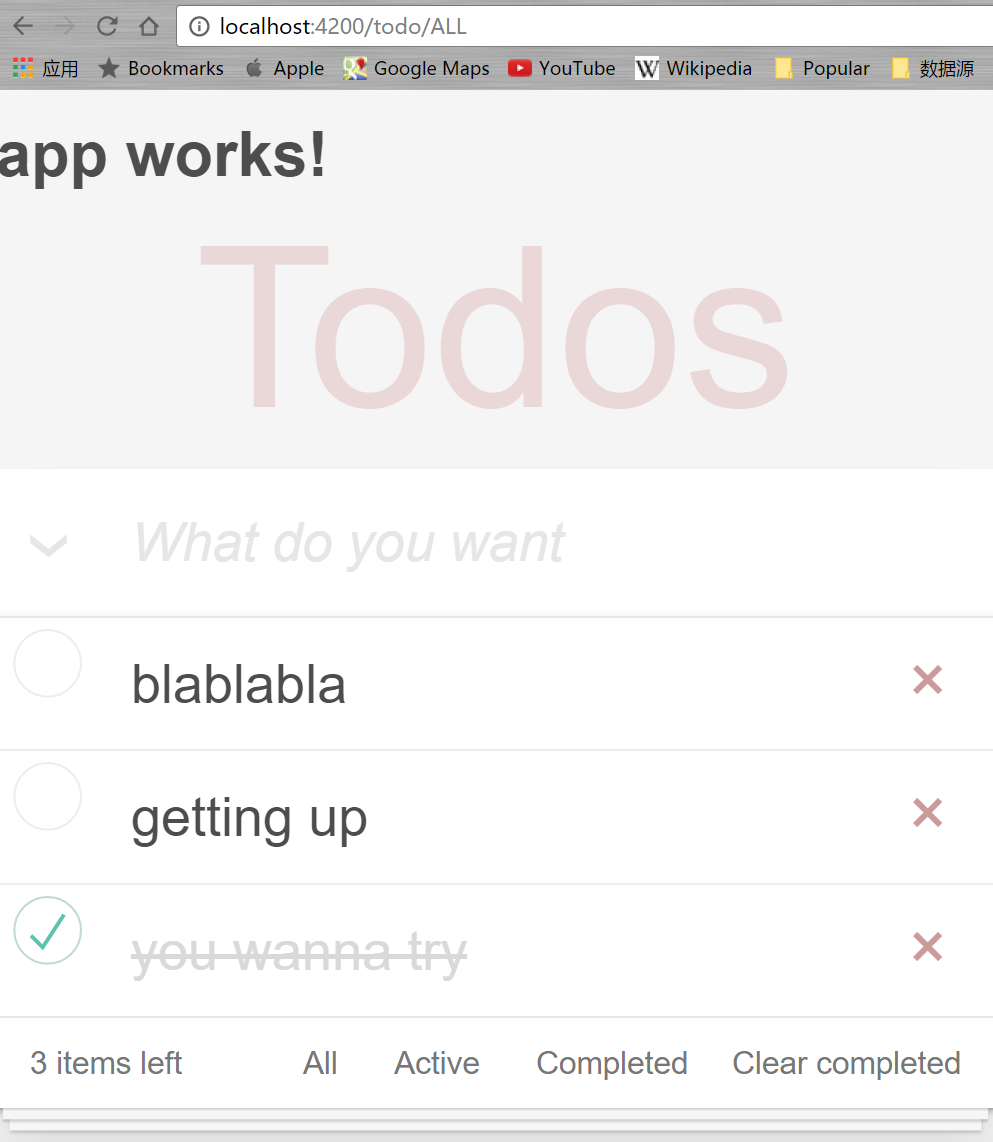Switch to the Active filter
This screenshot has width=993, height=1142.
coord(437,1063)
